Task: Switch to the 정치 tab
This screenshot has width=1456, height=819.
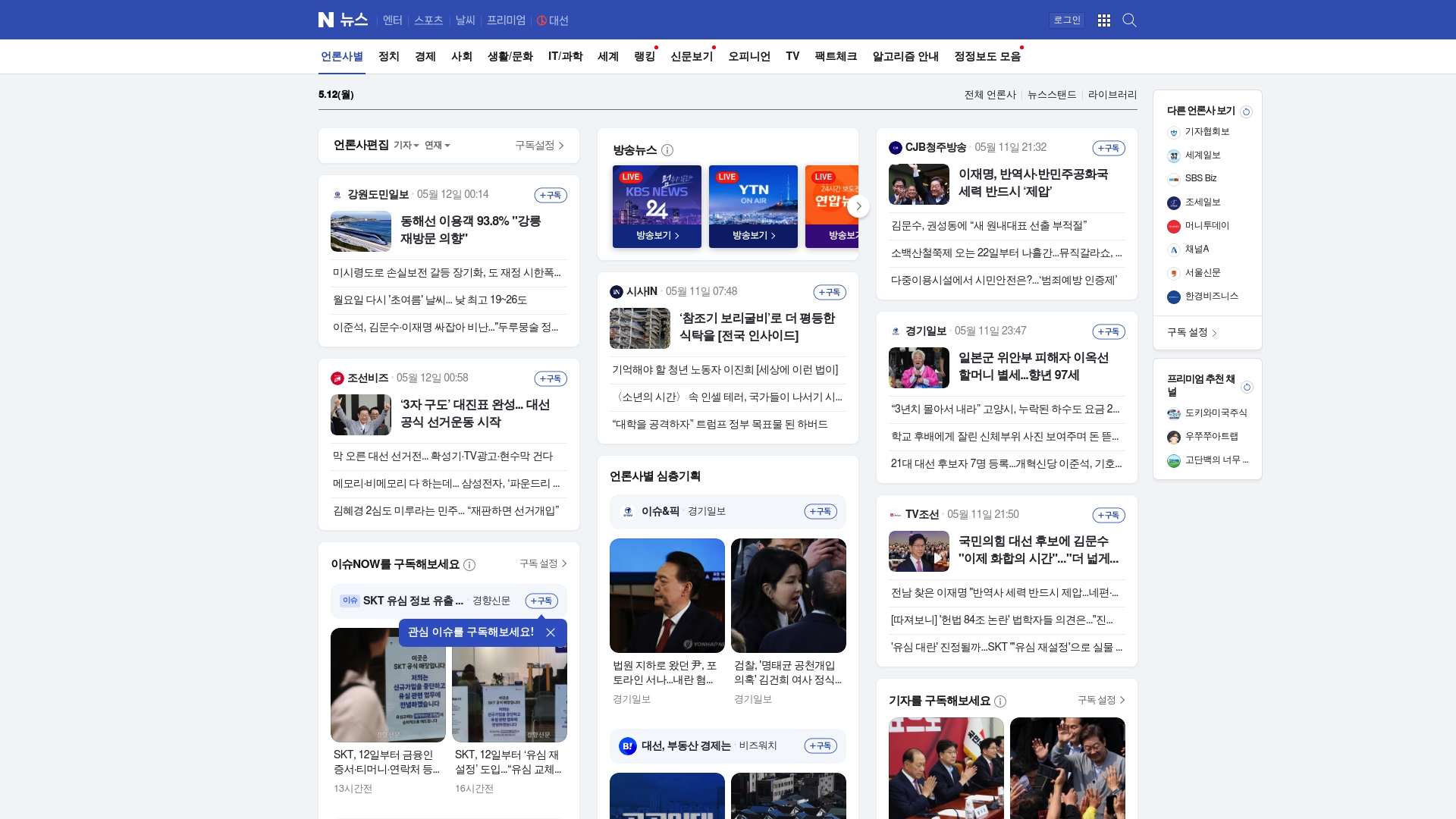Action: point(389,57)
